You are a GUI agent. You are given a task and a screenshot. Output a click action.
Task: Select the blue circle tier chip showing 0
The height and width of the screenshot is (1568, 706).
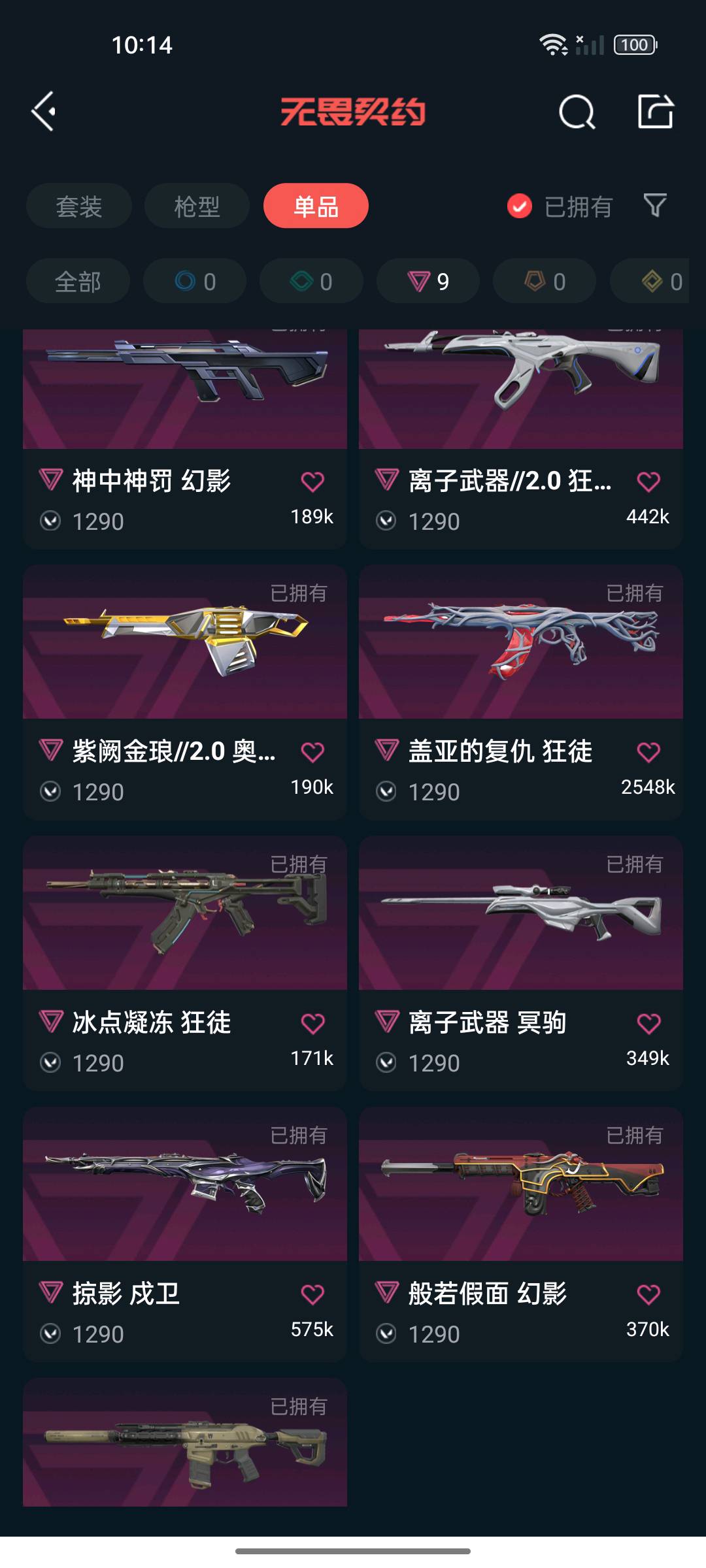pyautogui.click(x=195, y=282)
